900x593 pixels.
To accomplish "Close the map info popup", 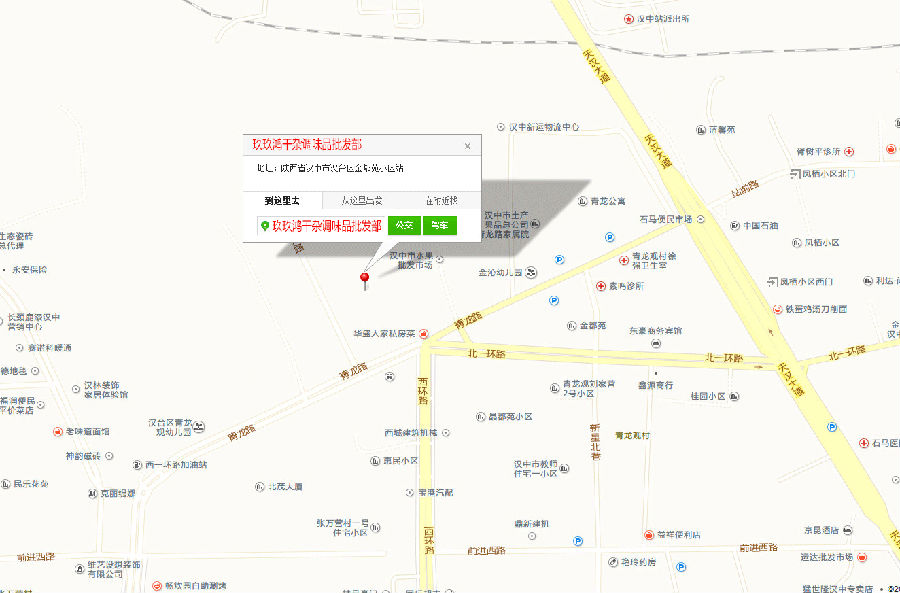I will tap(467, 146).
